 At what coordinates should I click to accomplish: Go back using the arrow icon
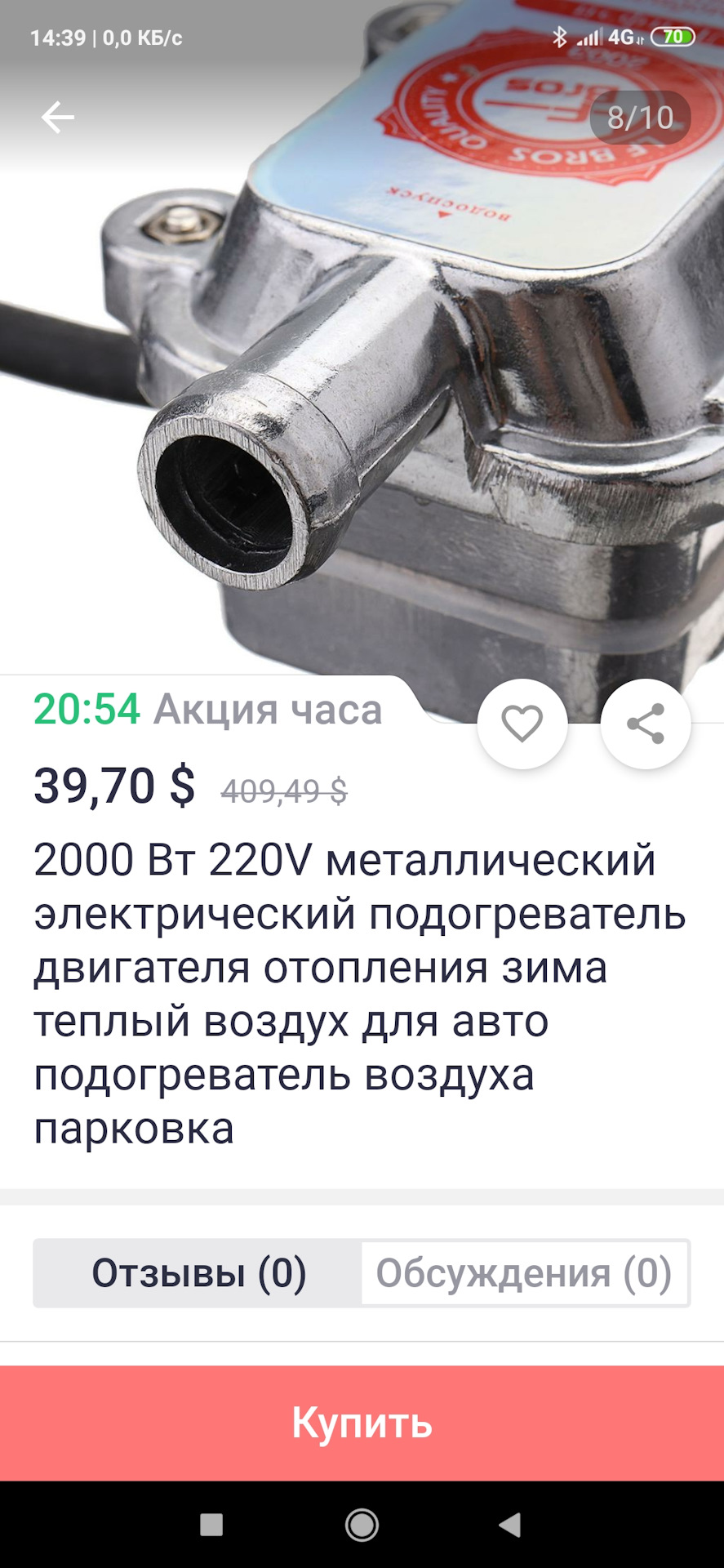[x=57, y=118]
